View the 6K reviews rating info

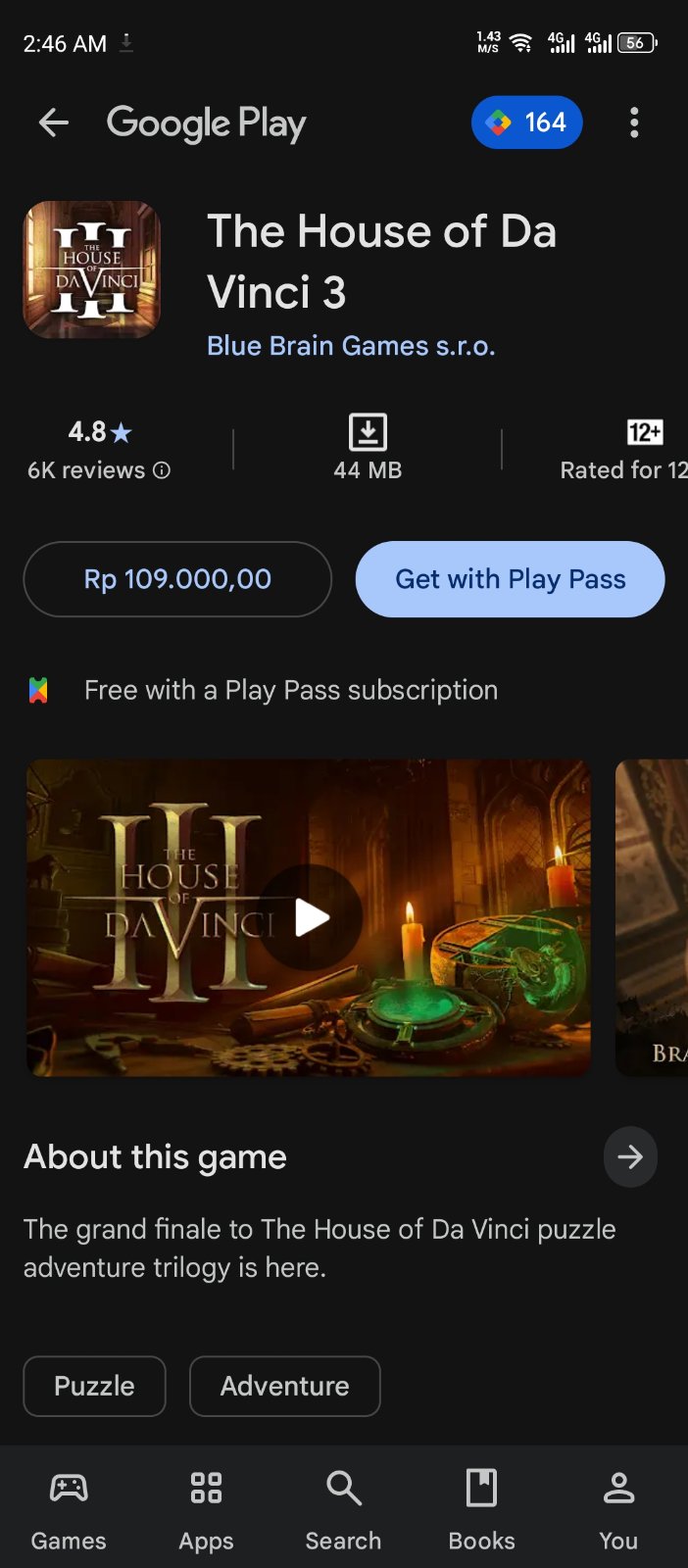pos(99,469)
